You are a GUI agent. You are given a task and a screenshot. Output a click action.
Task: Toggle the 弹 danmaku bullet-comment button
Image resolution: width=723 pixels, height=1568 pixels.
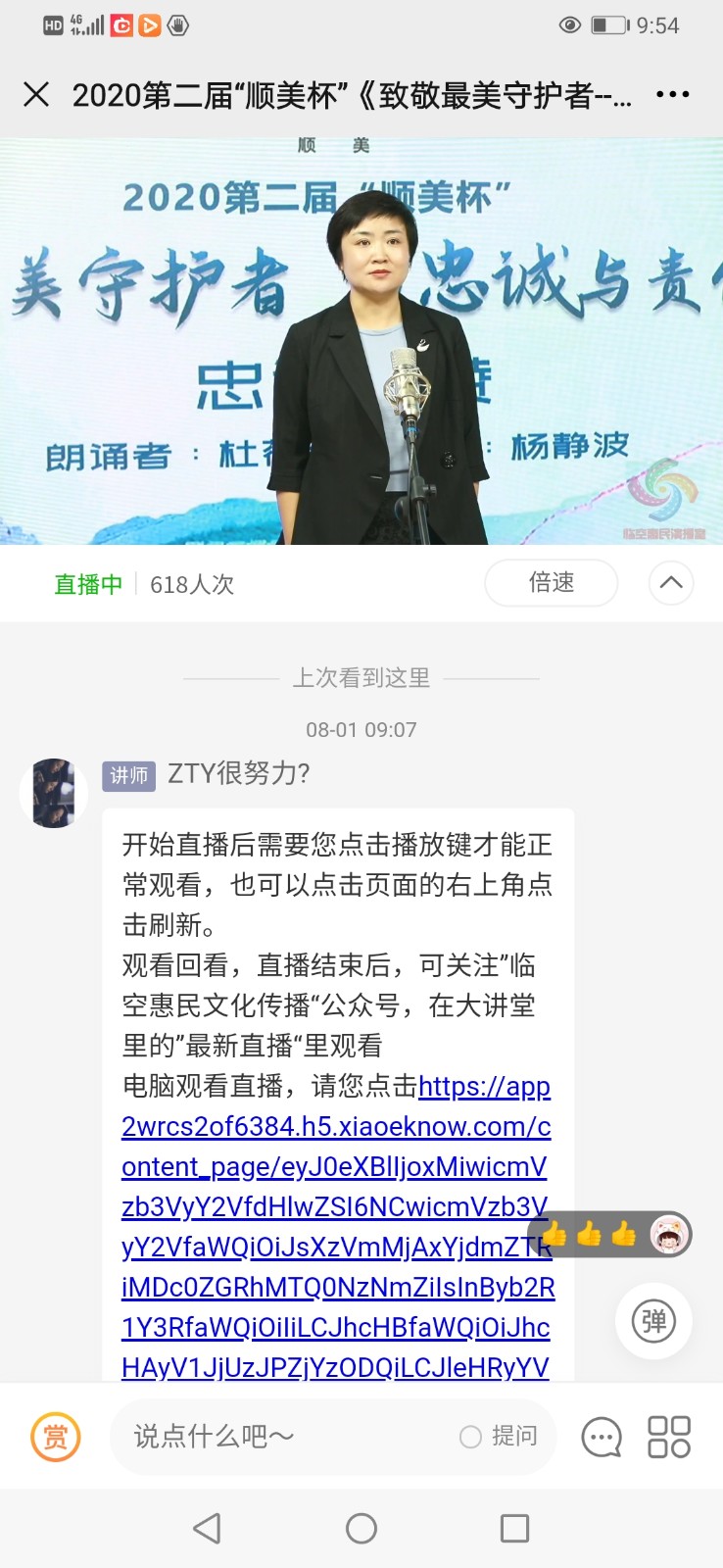pos(653,1321)
